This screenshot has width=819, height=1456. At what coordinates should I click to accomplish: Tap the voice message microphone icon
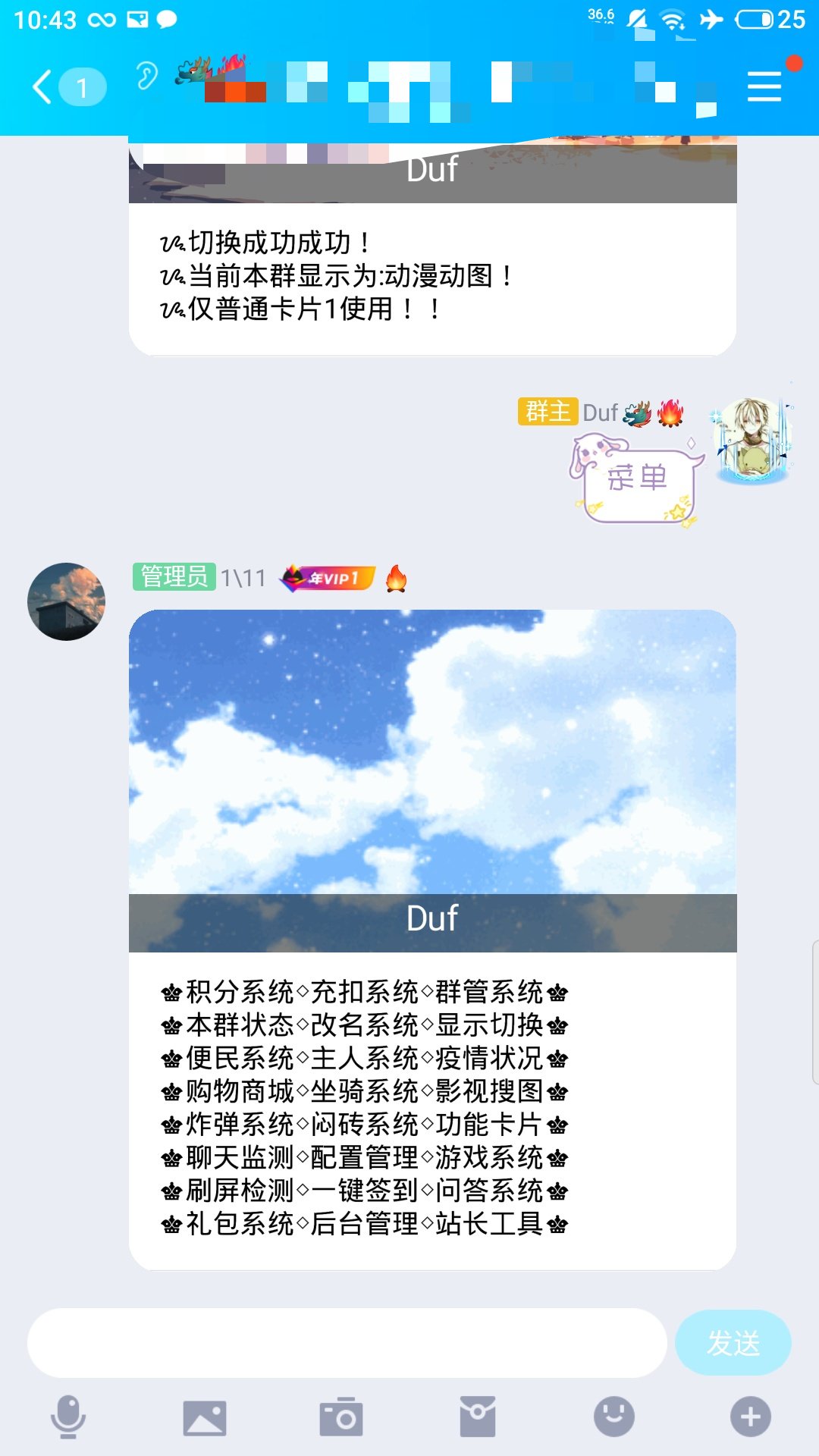[x=68, y=1417]
